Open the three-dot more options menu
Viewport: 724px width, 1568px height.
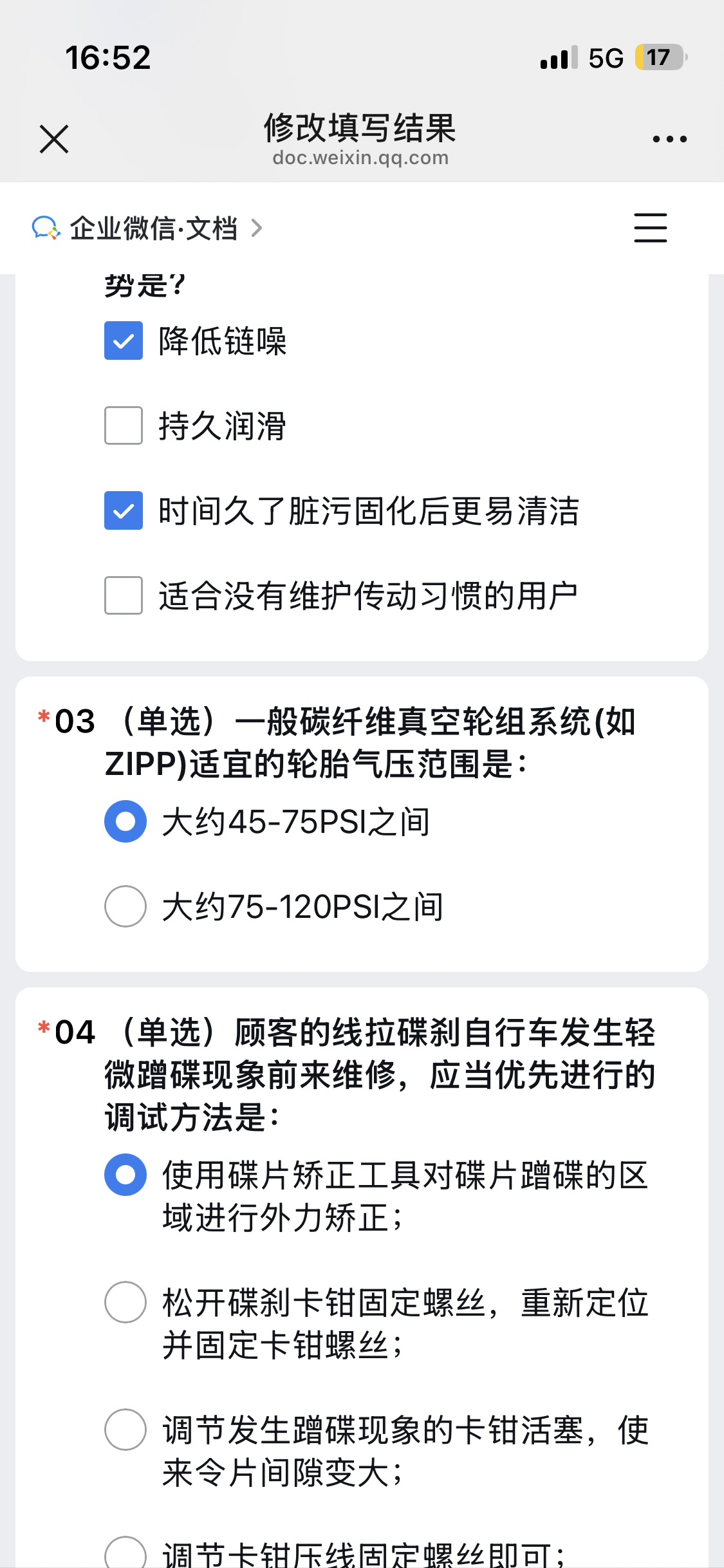pos(669,139)
